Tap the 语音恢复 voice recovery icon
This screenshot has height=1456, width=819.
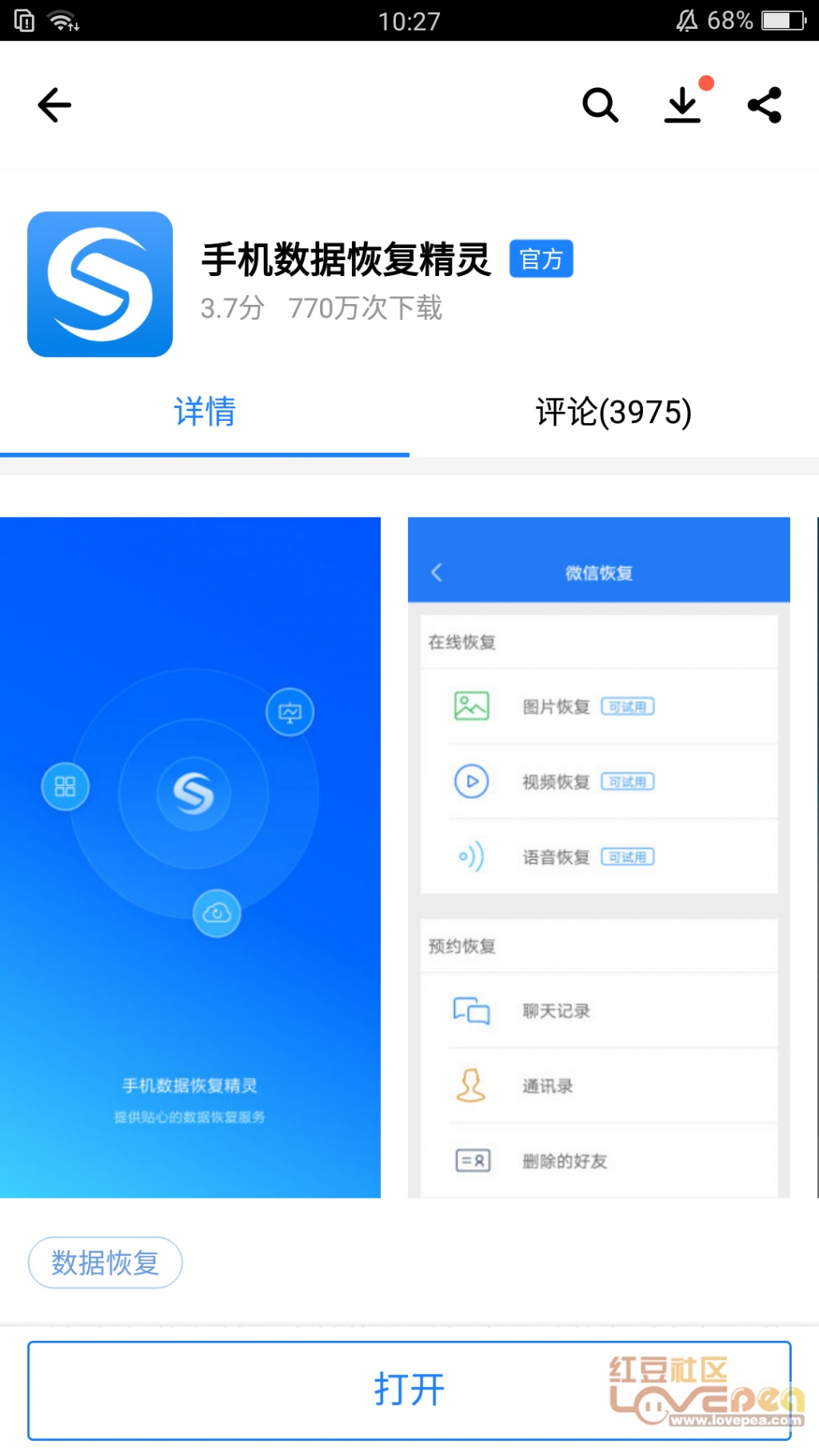coord(471,856)
